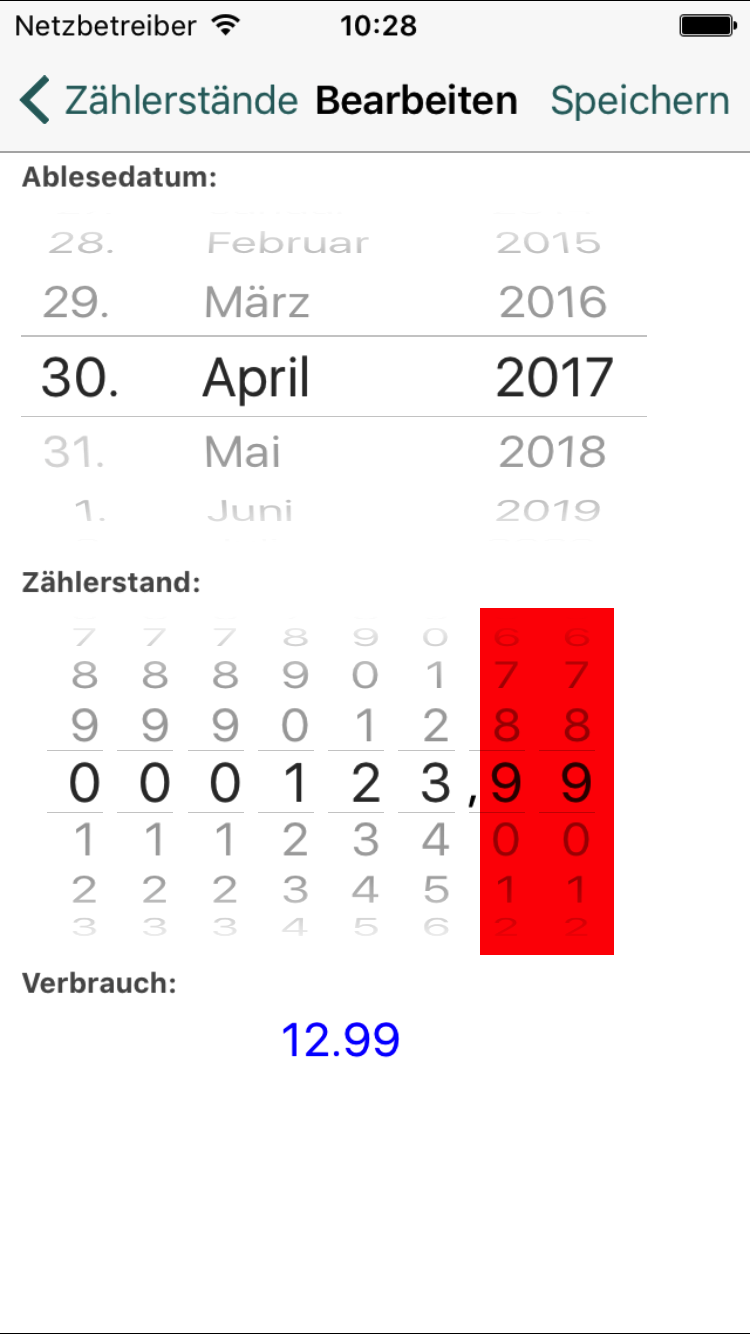The width and height of the screenshot is (750, 1334).
Task: Choose Februar in the month wheel
Action: tap(288, 243)
